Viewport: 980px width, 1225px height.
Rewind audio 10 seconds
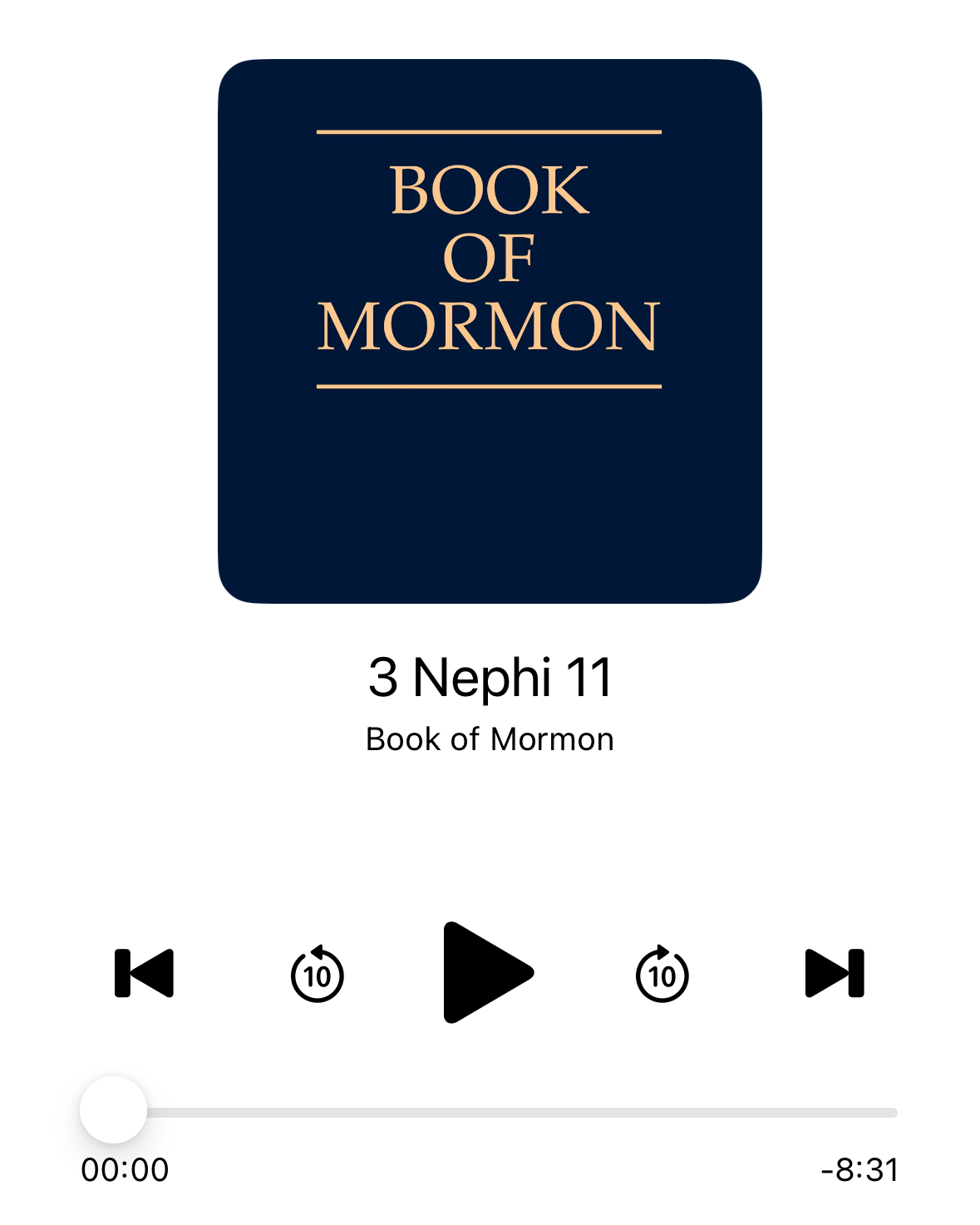tap(318, 974)
